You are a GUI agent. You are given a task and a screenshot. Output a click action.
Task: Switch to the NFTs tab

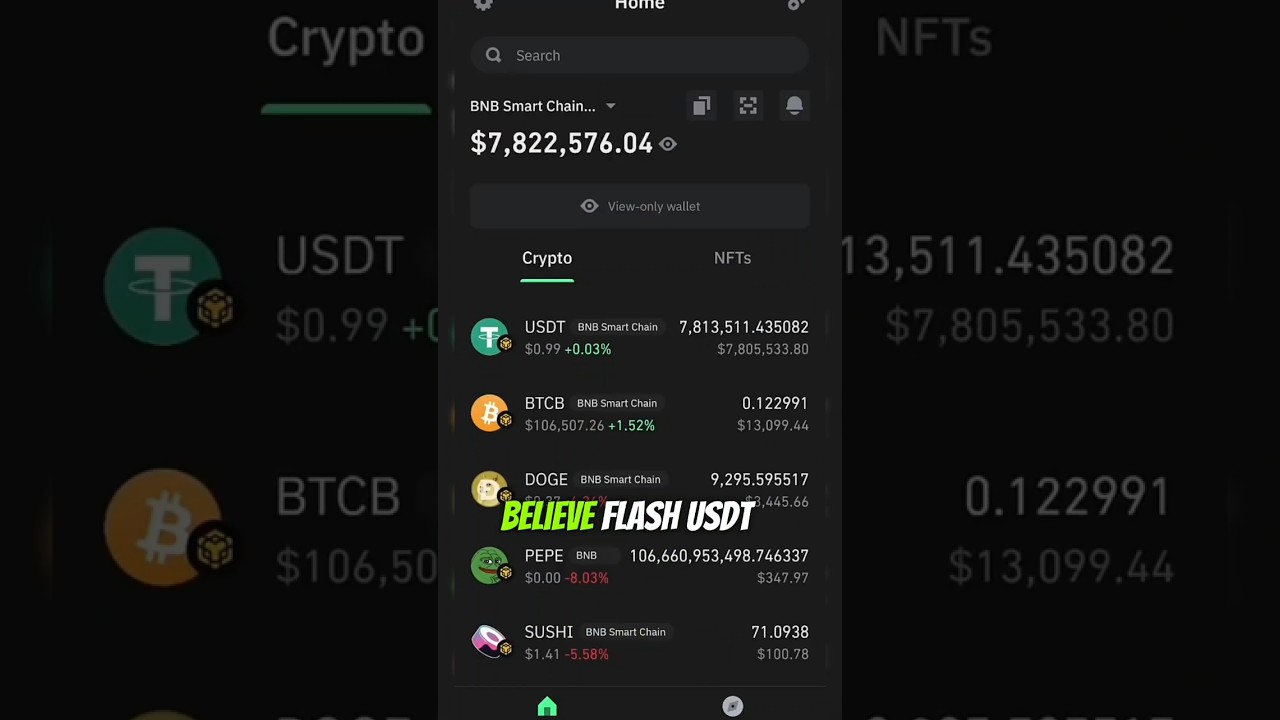click(x=732, y=258)
